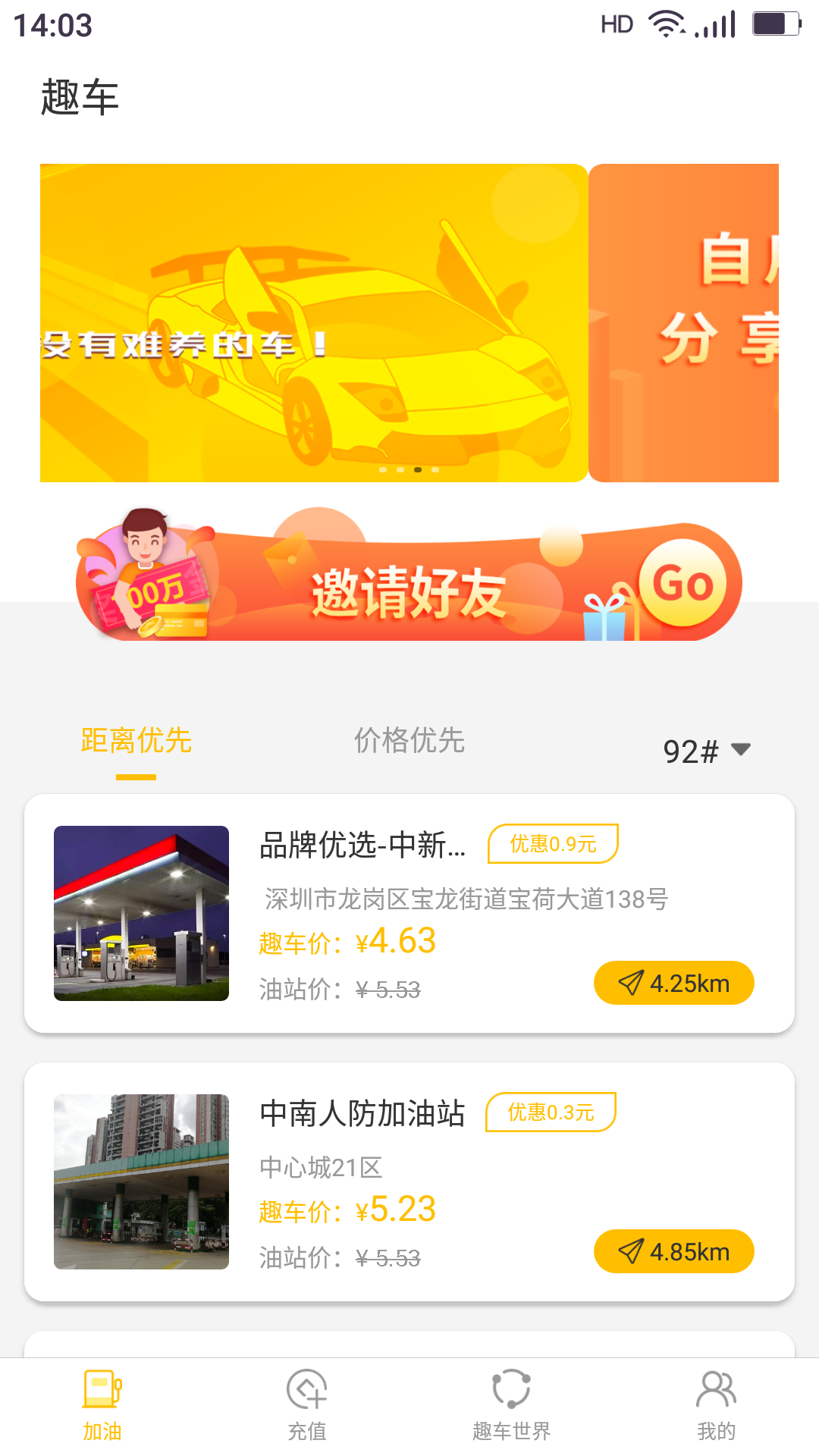Tap the 中南人防加油站 station photo
The image size is (819, 1456).
tap(141, 1181)
